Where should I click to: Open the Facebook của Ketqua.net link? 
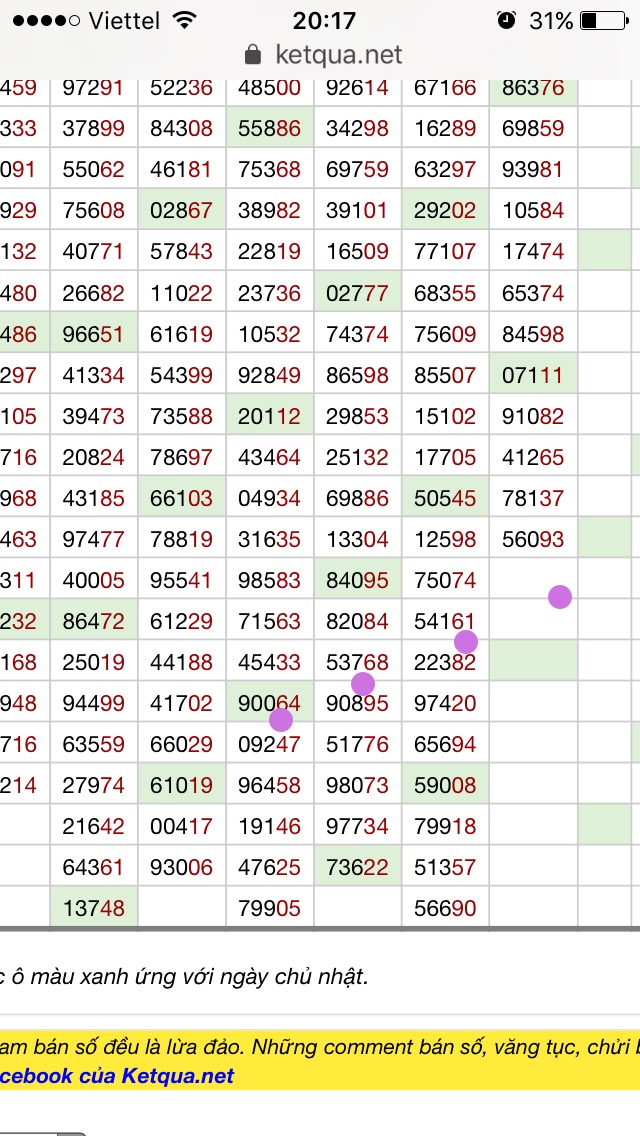[x=116, y=1076]
